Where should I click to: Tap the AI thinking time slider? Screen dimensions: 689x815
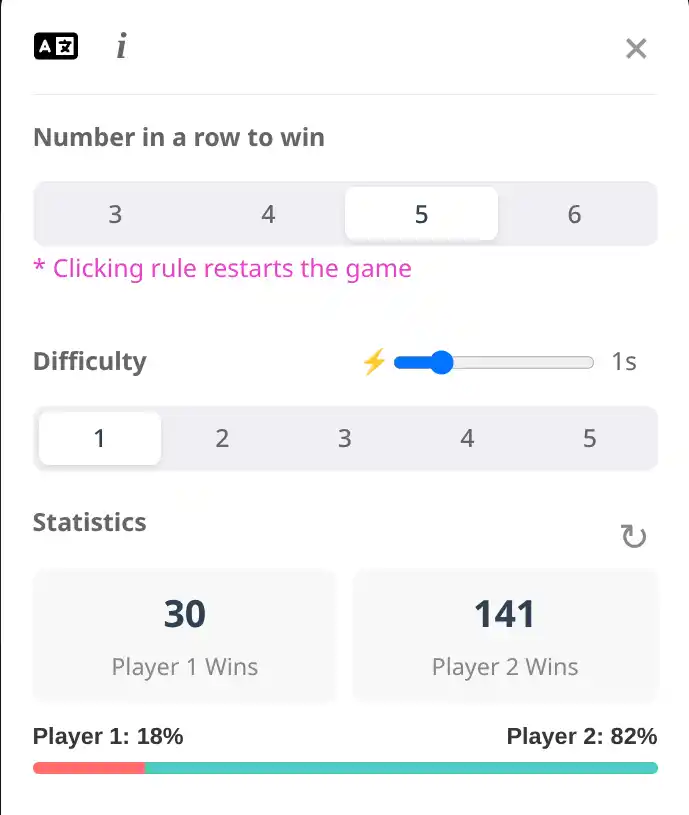(494, 362)
